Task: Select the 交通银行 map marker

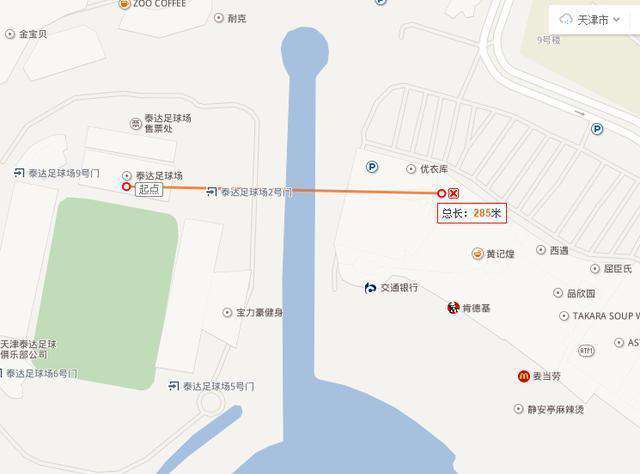Action: pyautogui.click(x=371, y=287)
